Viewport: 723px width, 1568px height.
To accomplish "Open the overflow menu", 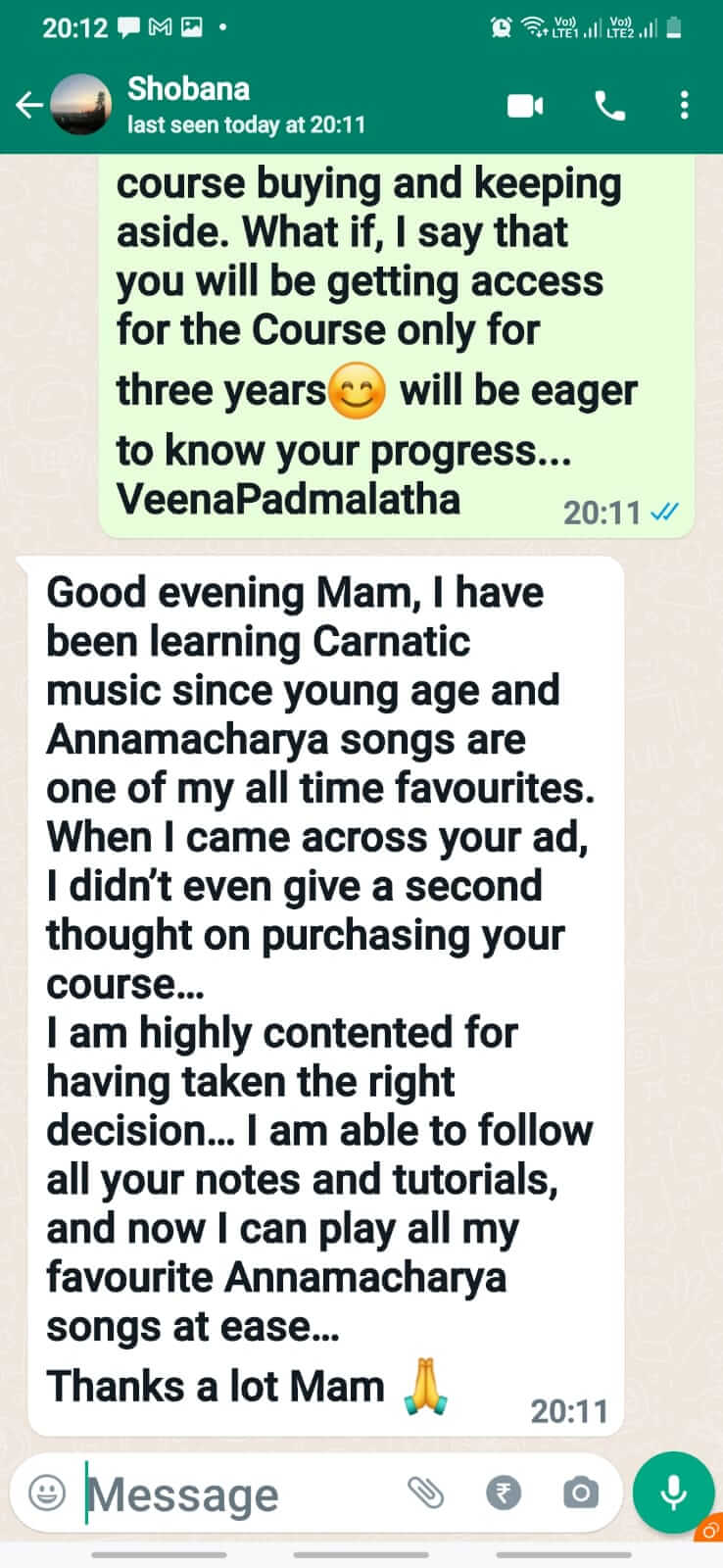I will 684,105.
